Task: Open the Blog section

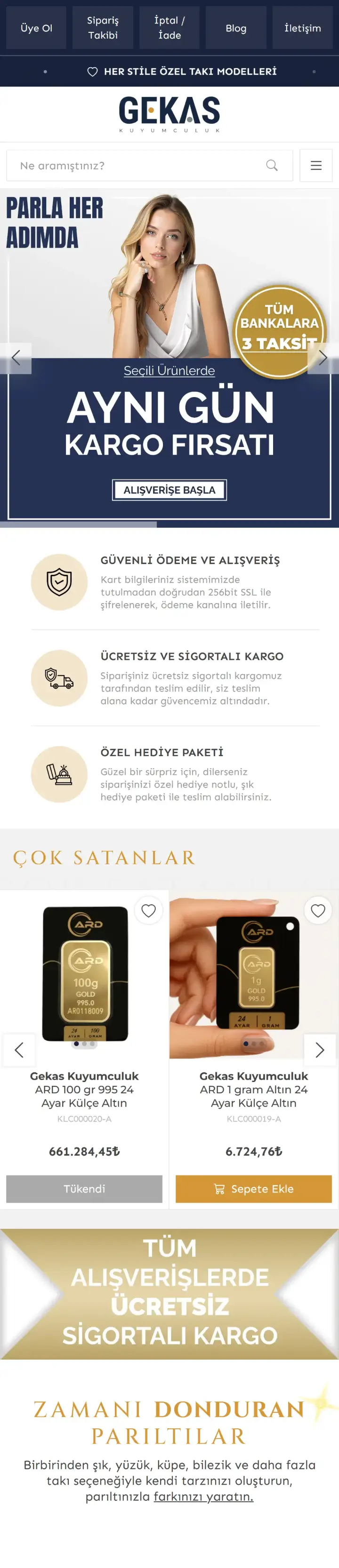Action: (236, 28)
